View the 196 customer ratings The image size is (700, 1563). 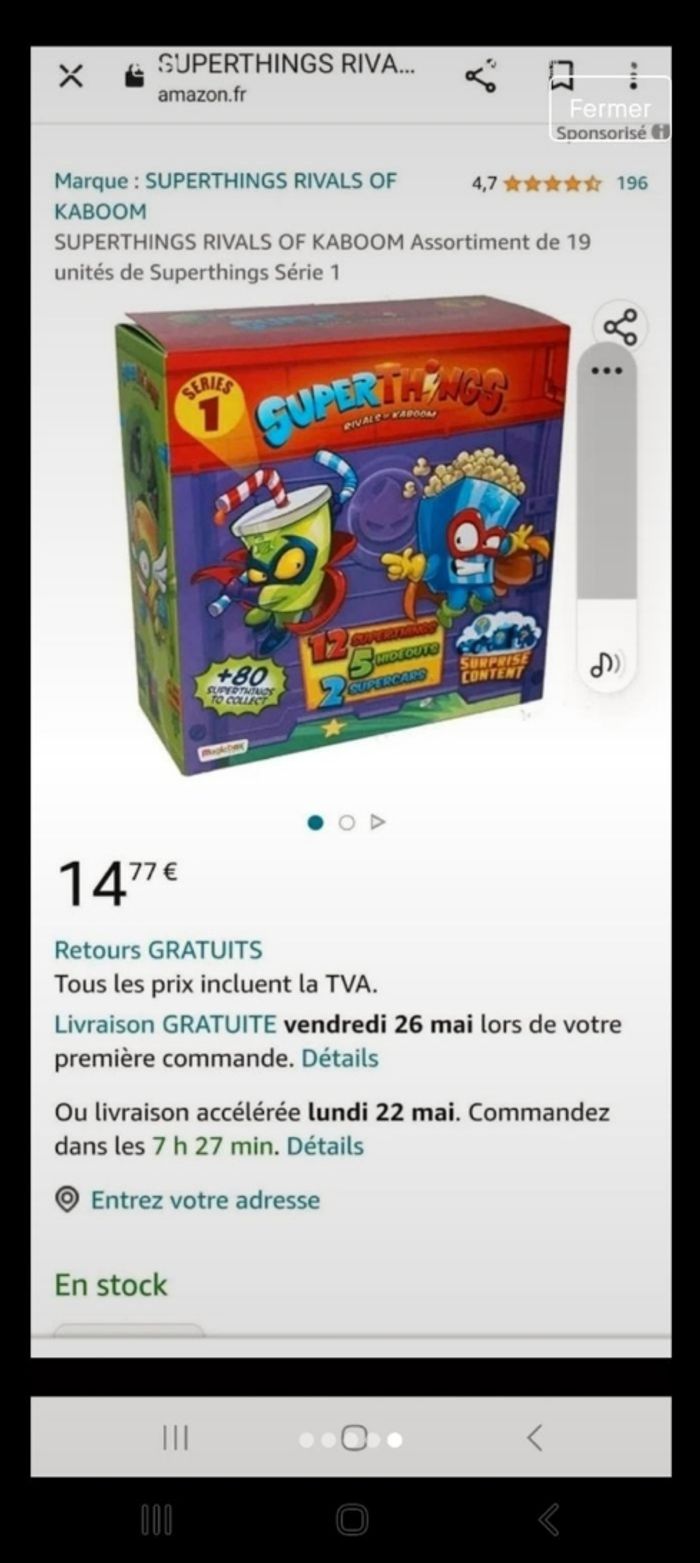coord(631,183)
